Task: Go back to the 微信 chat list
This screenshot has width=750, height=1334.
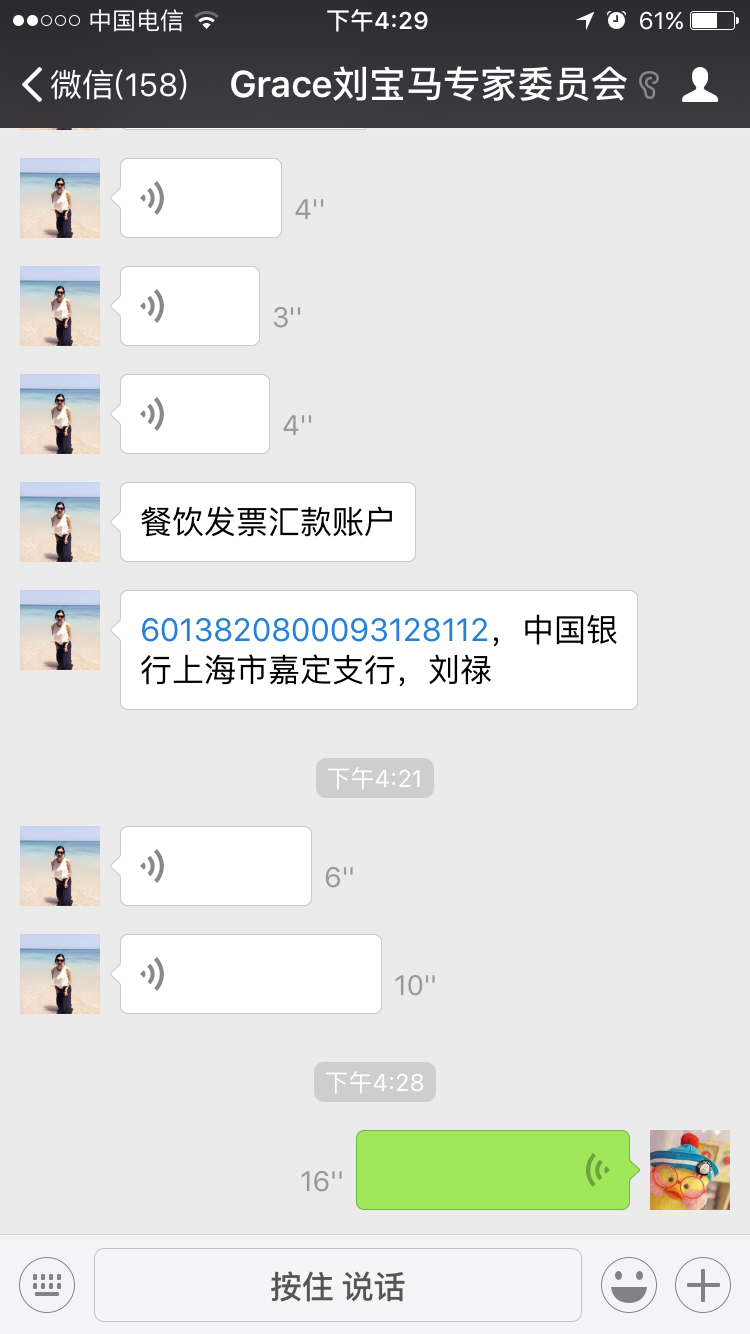Action: point(105,85)
